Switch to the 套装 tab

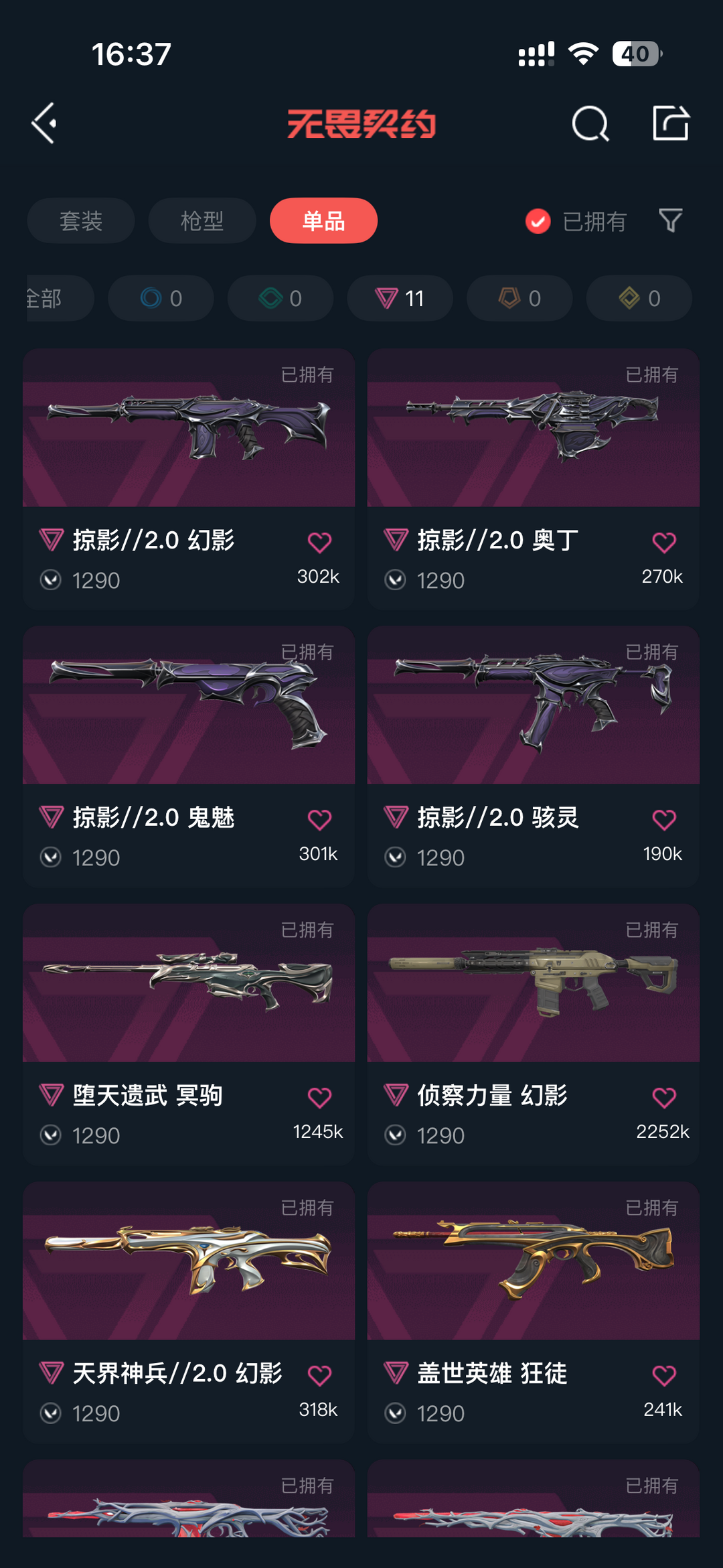(x=81, y=221)
